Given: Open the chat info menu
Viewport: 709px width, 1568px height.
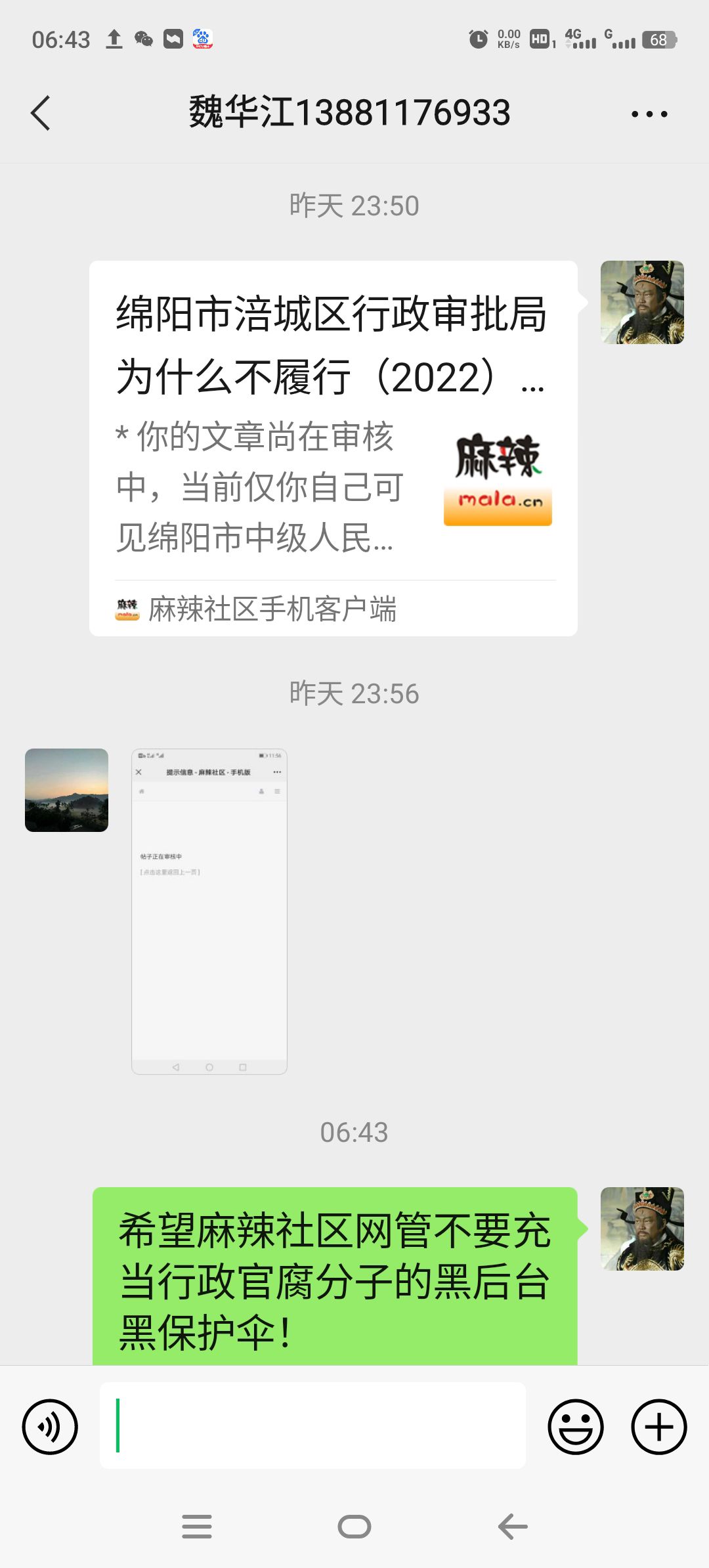Looking at the screenshot, I should tap(649, 114).
